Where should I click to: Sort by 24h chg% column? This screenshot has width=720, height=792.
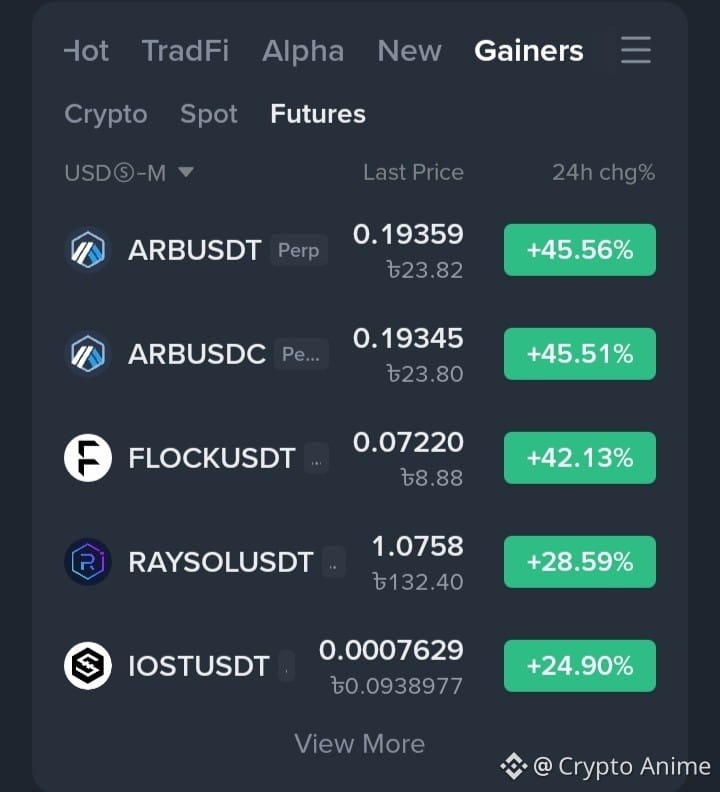pos(604,172)
